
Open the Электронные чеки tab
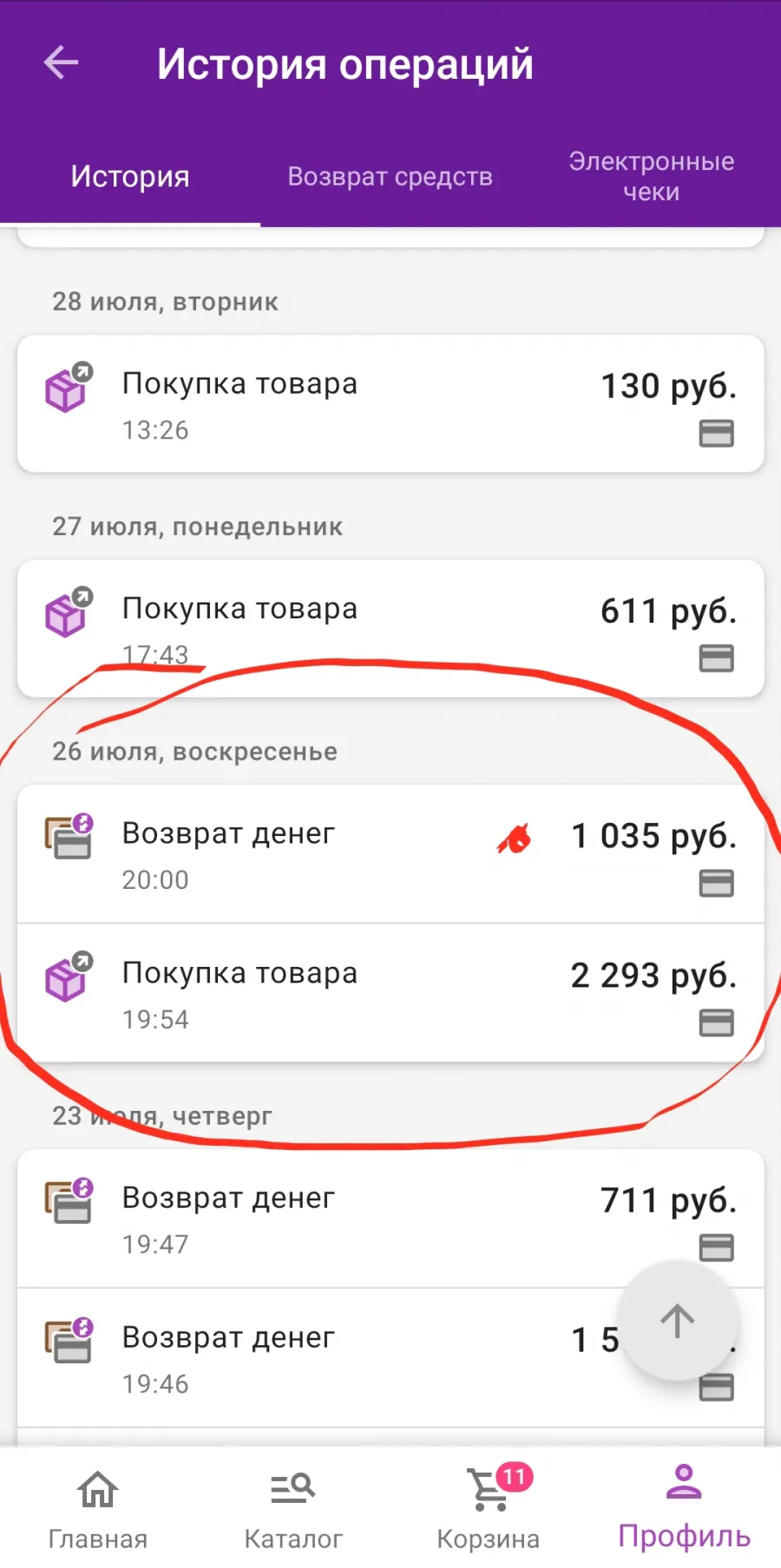651,176
